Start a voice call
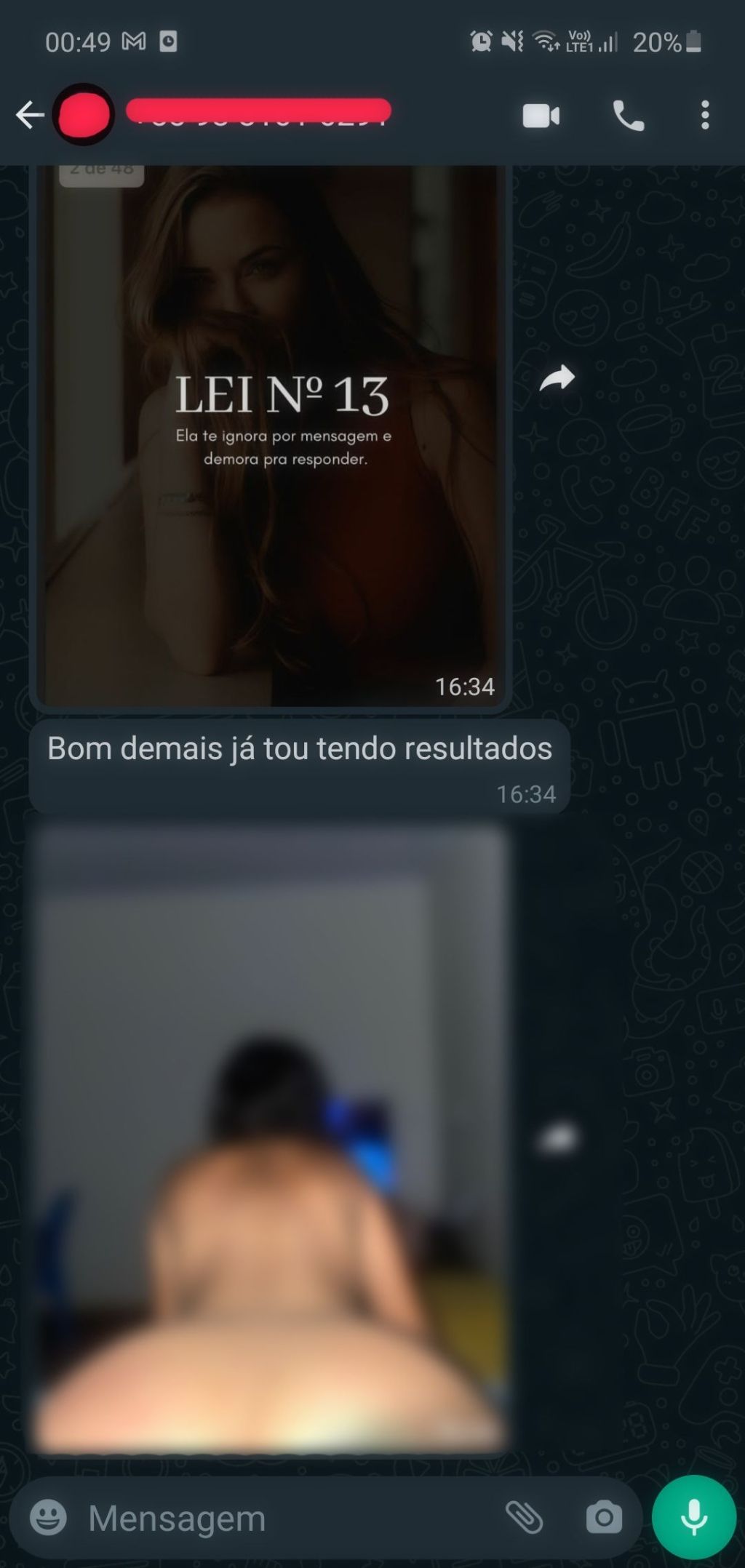The height and width of the screenshot is (1568, 745). (x=628, y=116)
